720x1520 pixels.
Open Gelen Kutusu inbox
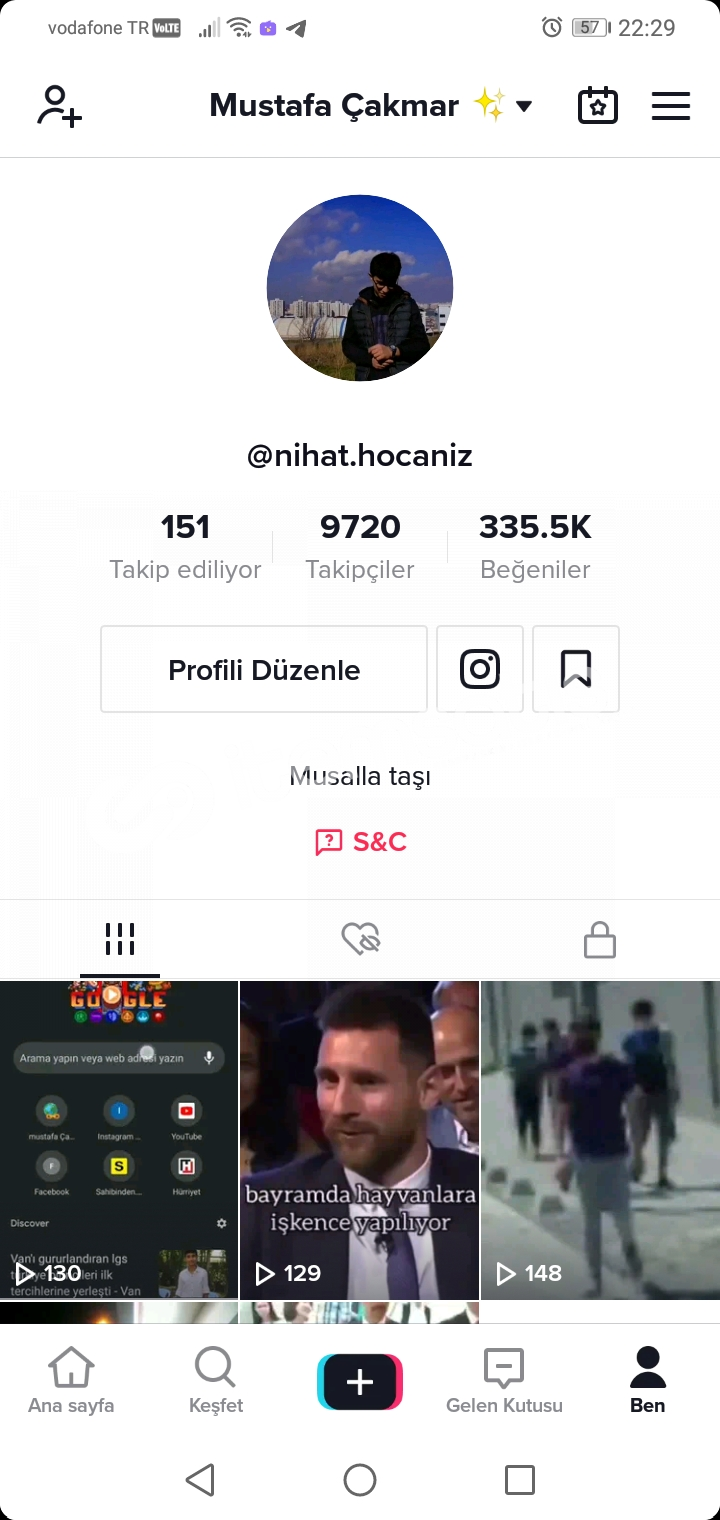(x=504, y=1381)
